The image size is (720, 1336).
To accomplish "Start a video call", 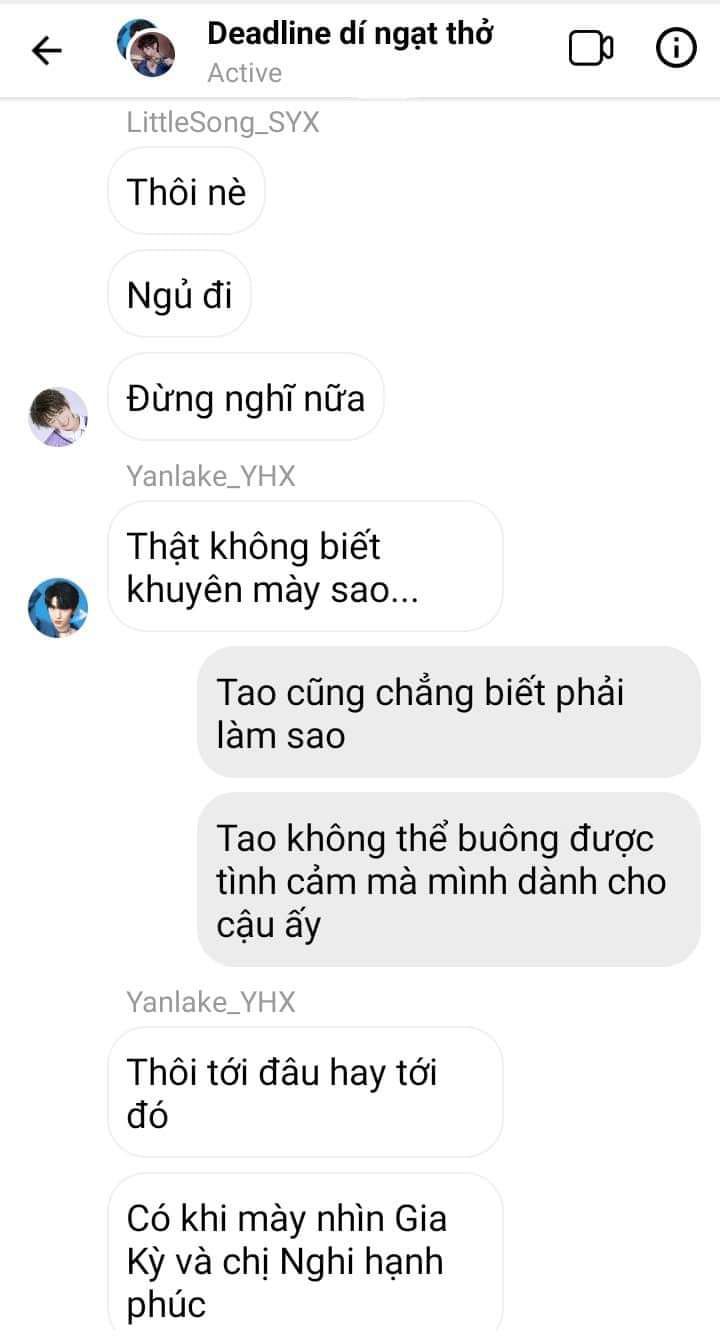I will point(591,48).
